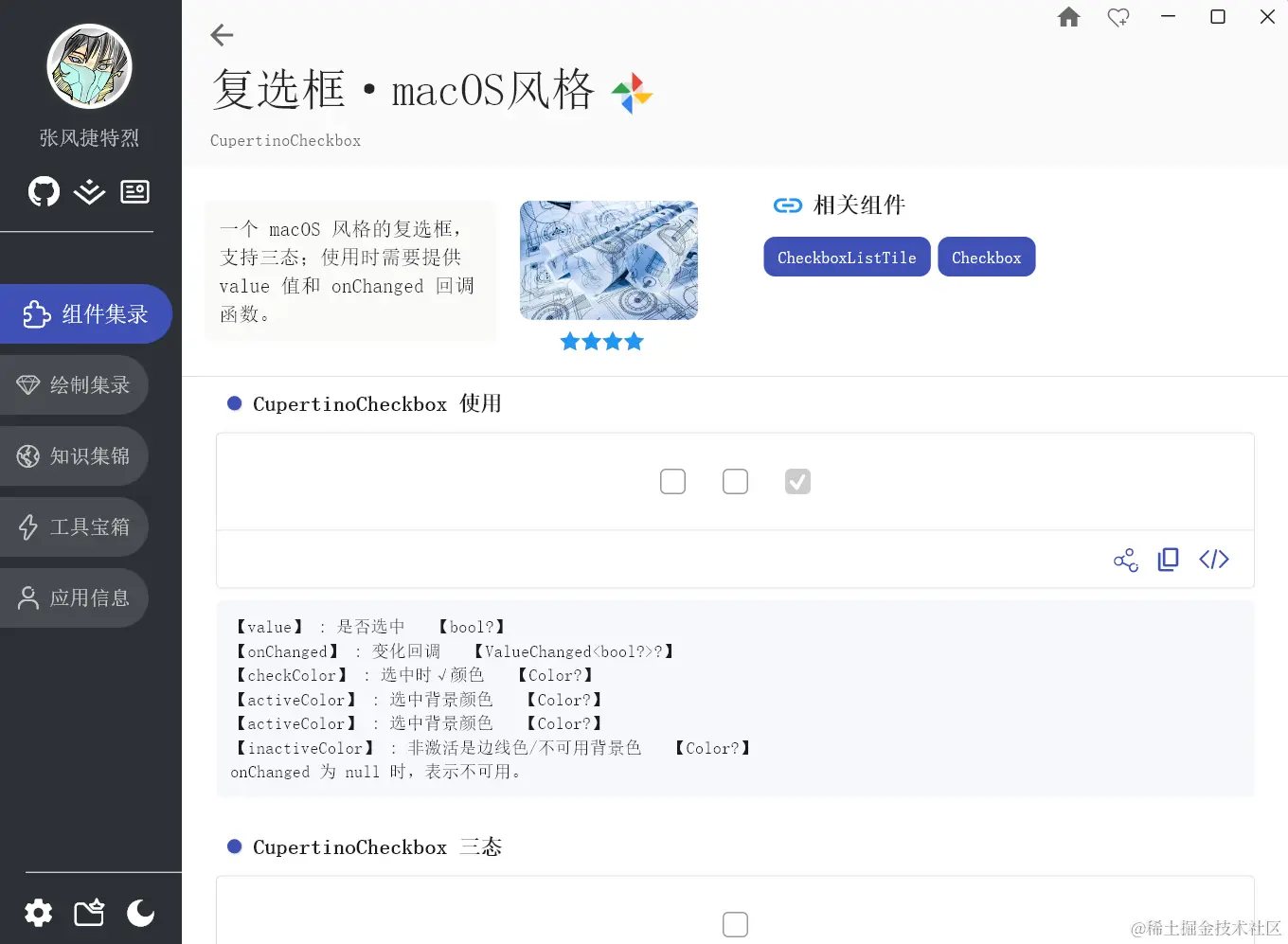Image resolution: width=1288 pixels, height=944 pixels.
Task: Open the CheckboxListTile related widget
Action: (x=847, y=258)
